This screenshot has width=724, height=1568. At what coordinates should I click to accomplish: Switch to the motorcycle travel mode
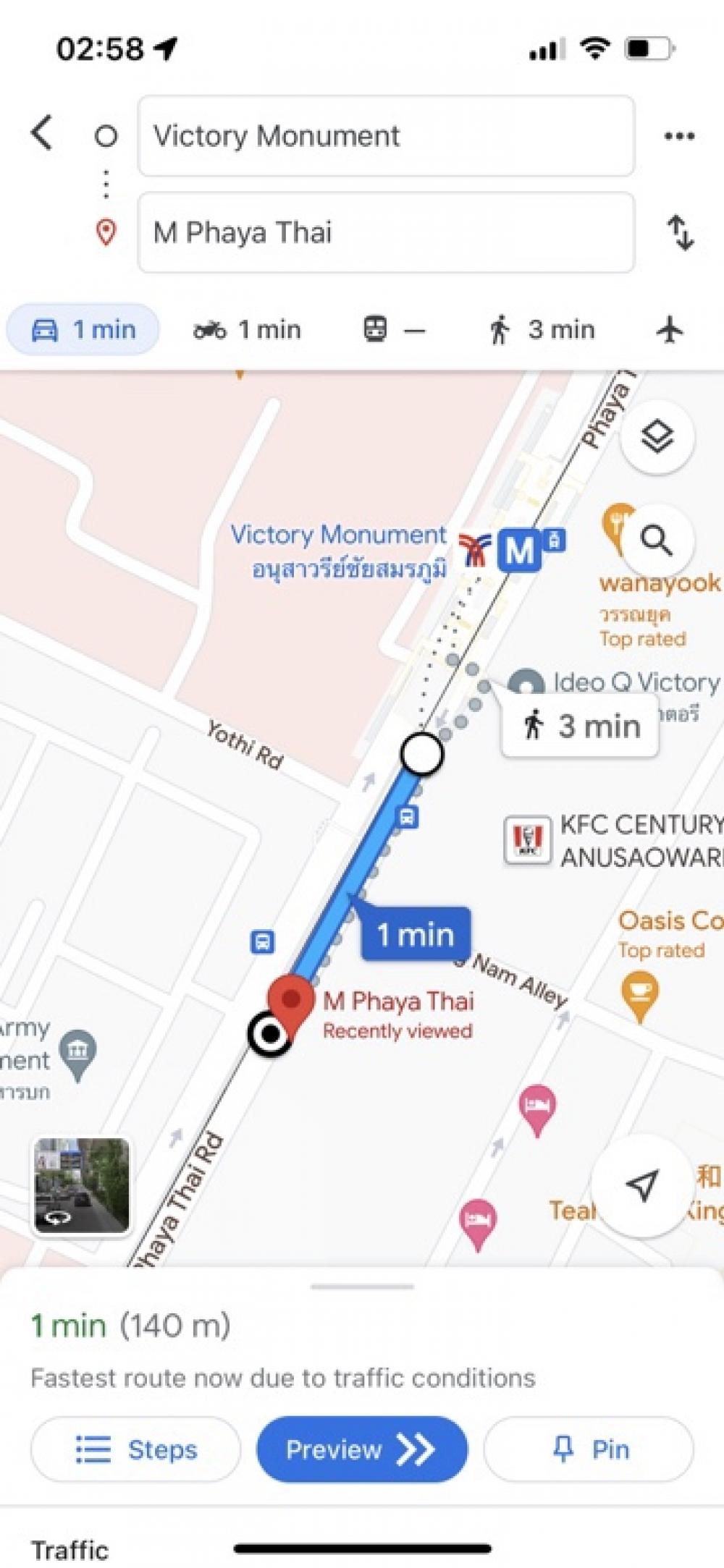click(247, 330)
